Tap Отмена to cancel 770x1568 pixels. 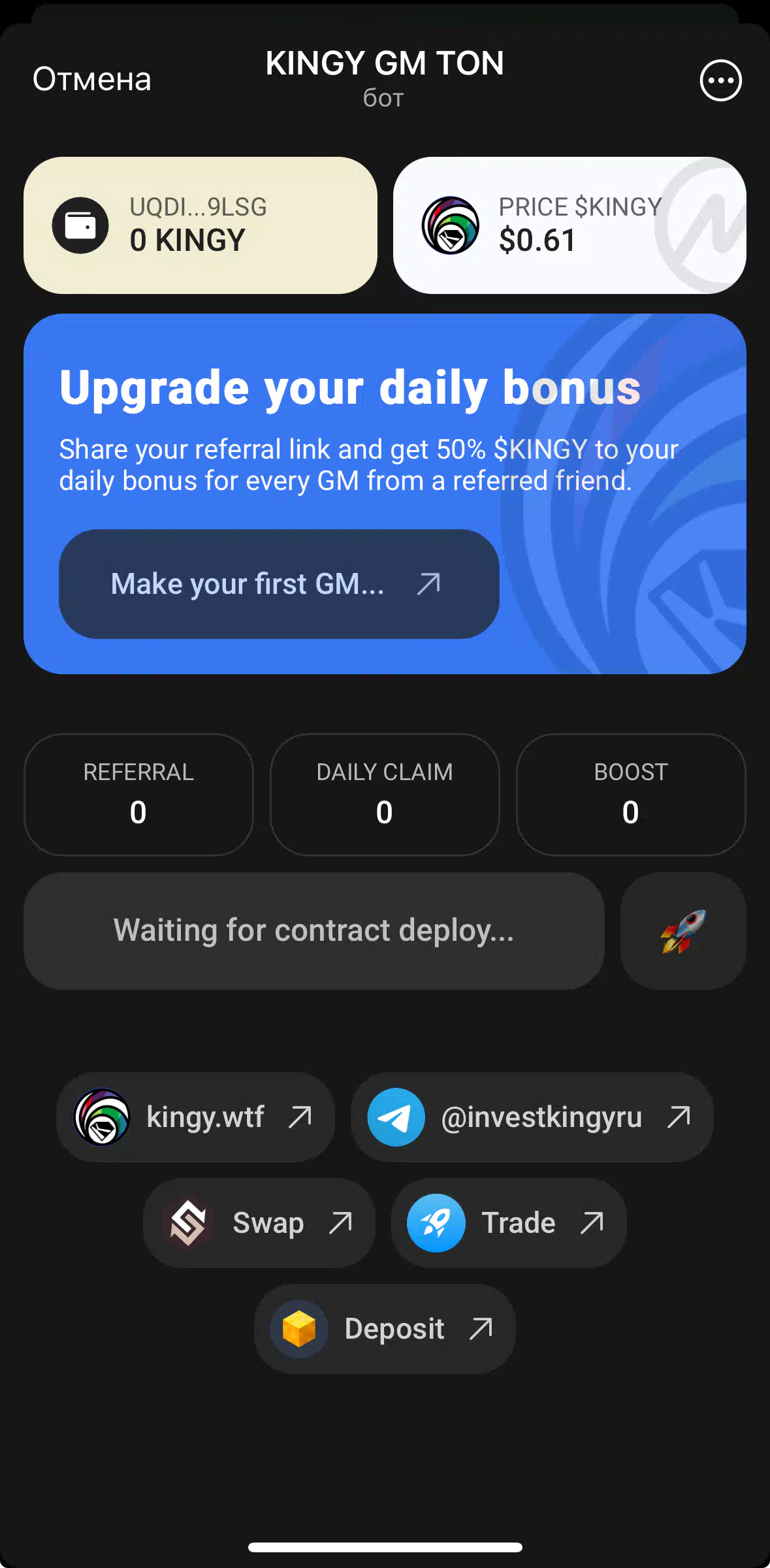pyautogui.click(x=92, y=80)
